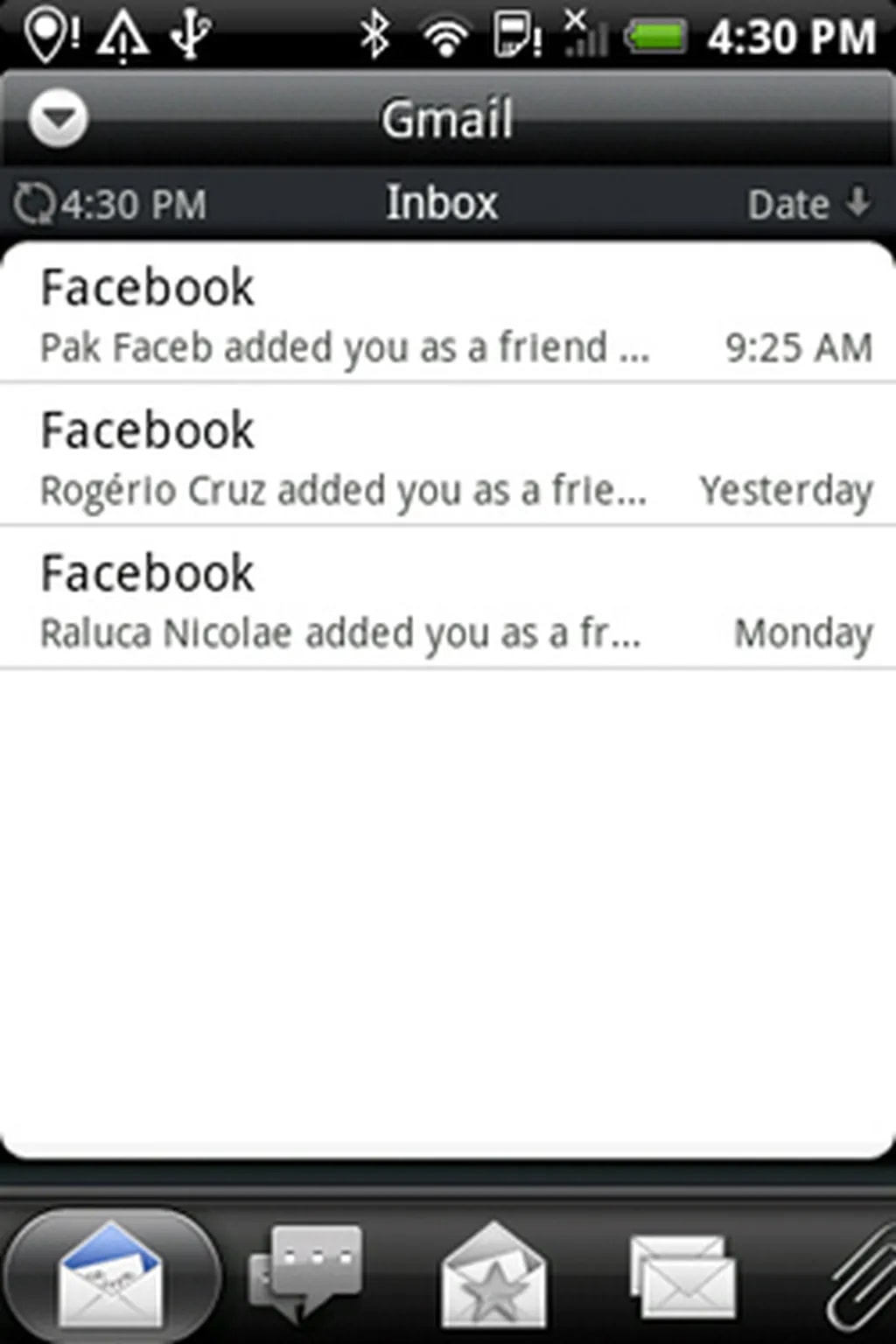Change the Date sort order
896x1344 pixels.
click(x=808, y=204)
